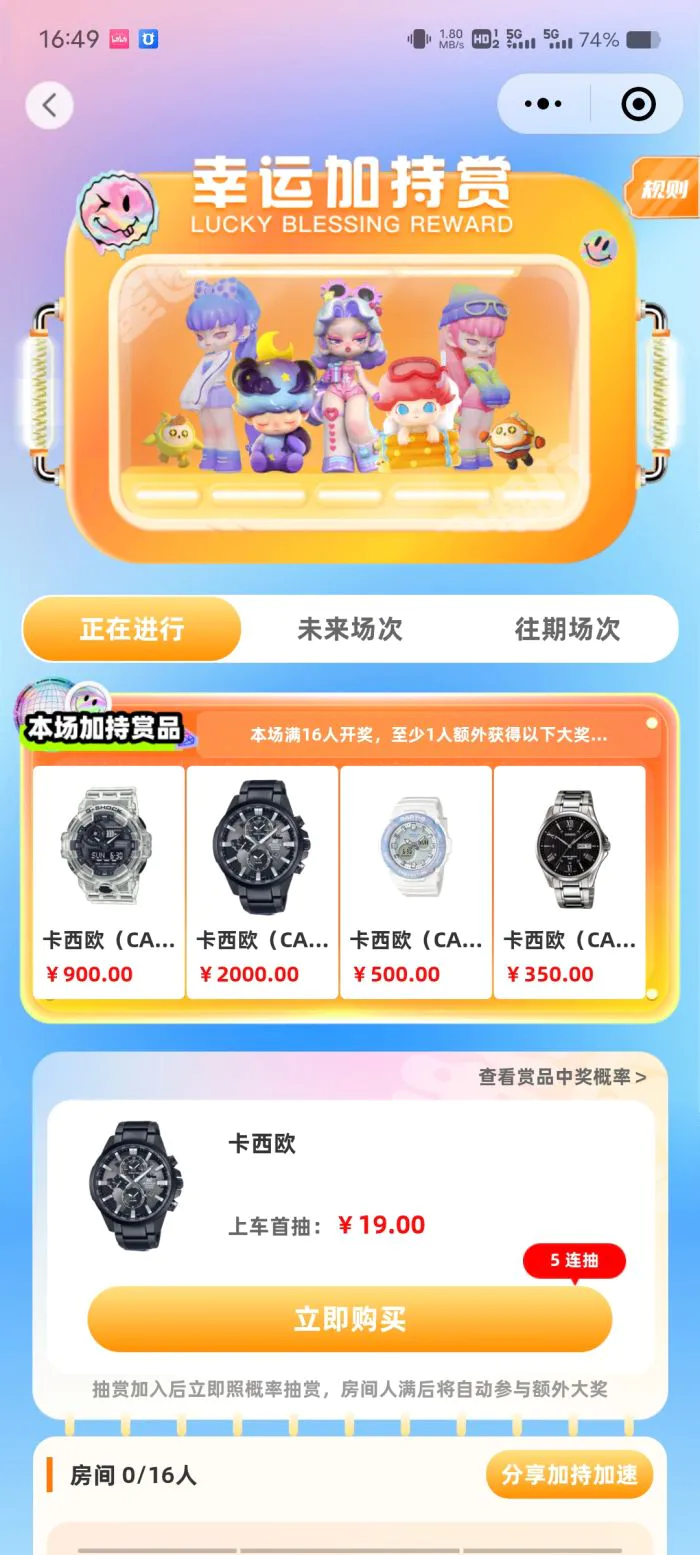
Task: Close the mini program with the circle button
Action: tap(637, 104)
